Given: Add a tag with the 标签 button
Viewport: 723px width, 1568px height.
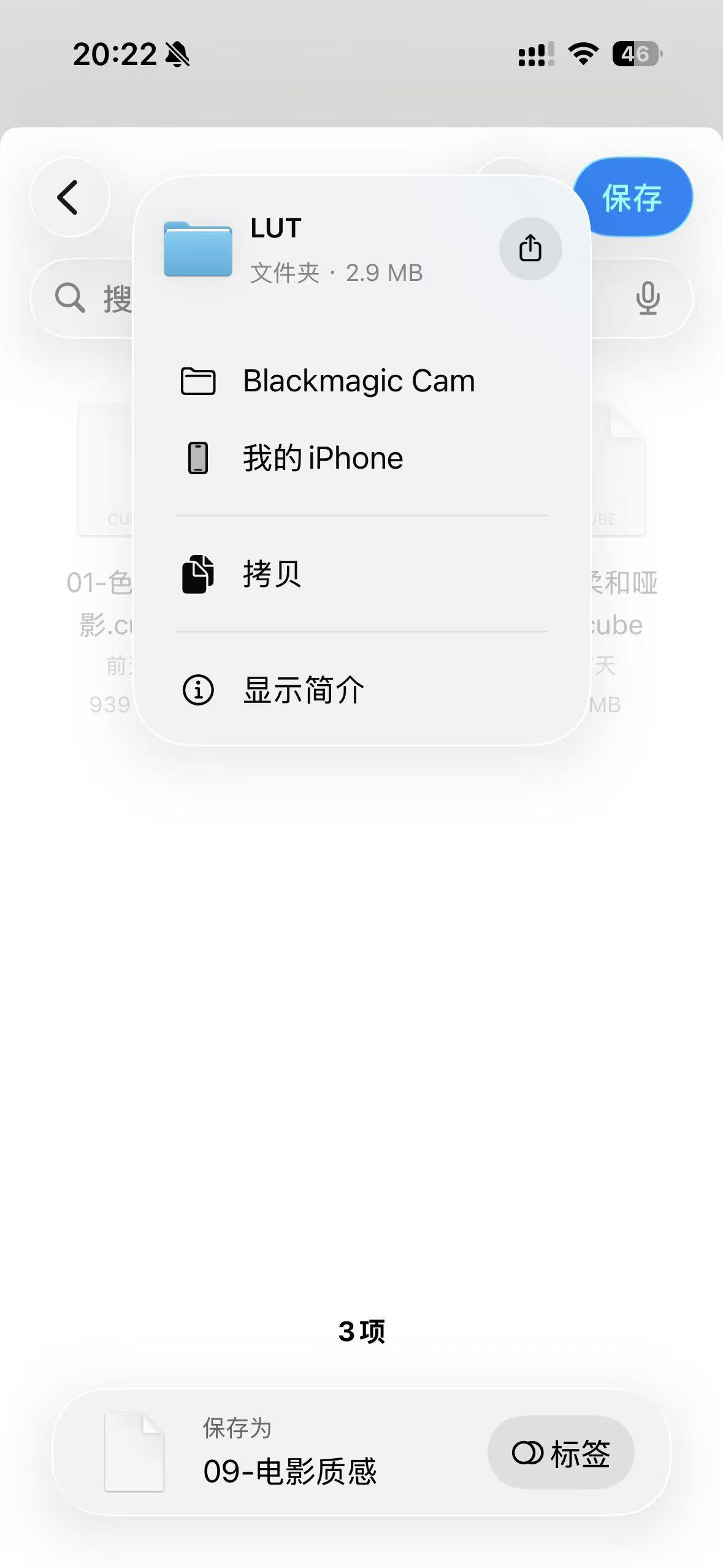Looking at the screenshot, I should 560,1453.
